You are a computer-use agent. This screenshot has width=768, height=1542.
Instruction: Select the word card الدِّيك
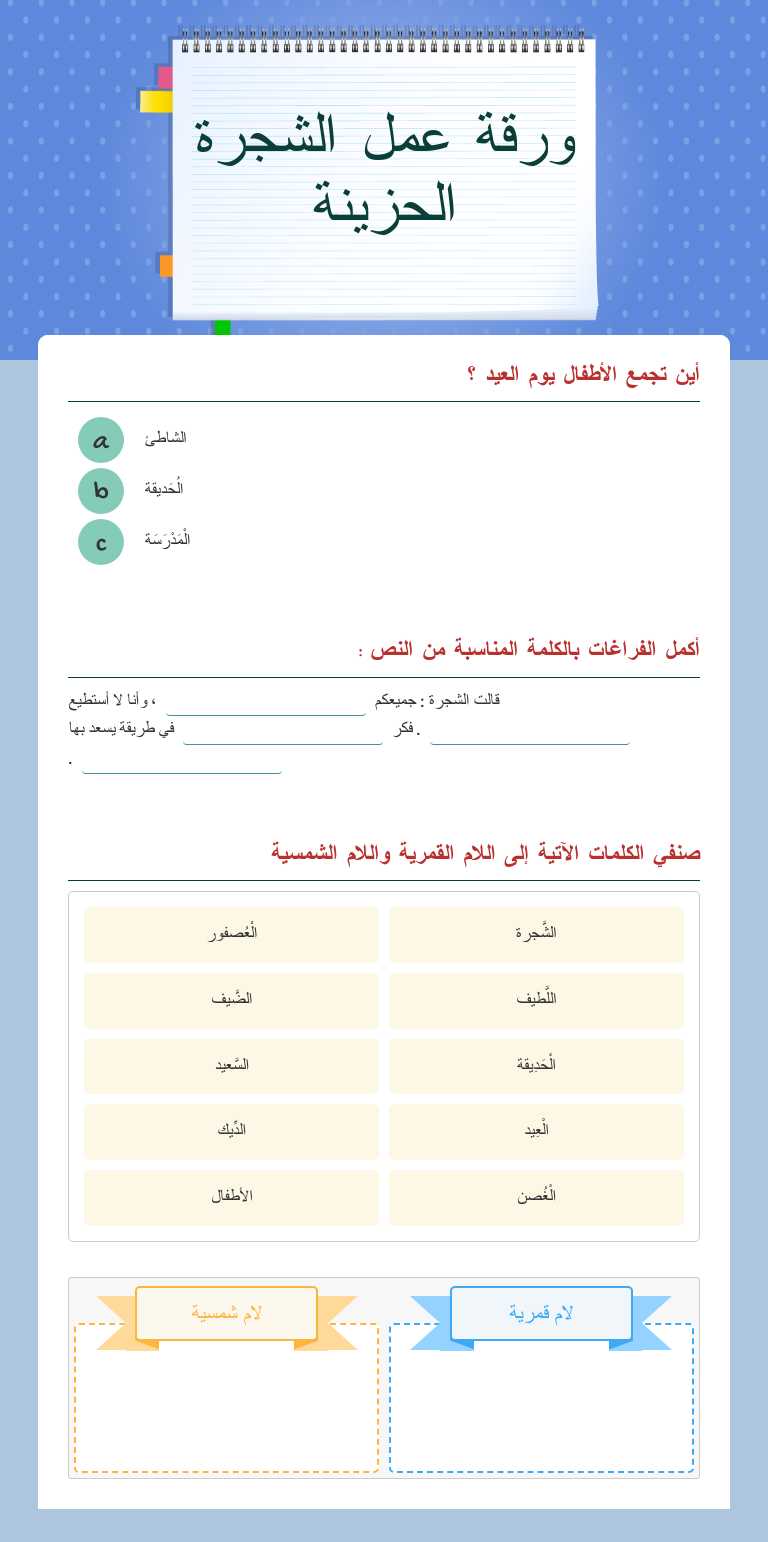pyautogui.click(x=231, y=1131)
